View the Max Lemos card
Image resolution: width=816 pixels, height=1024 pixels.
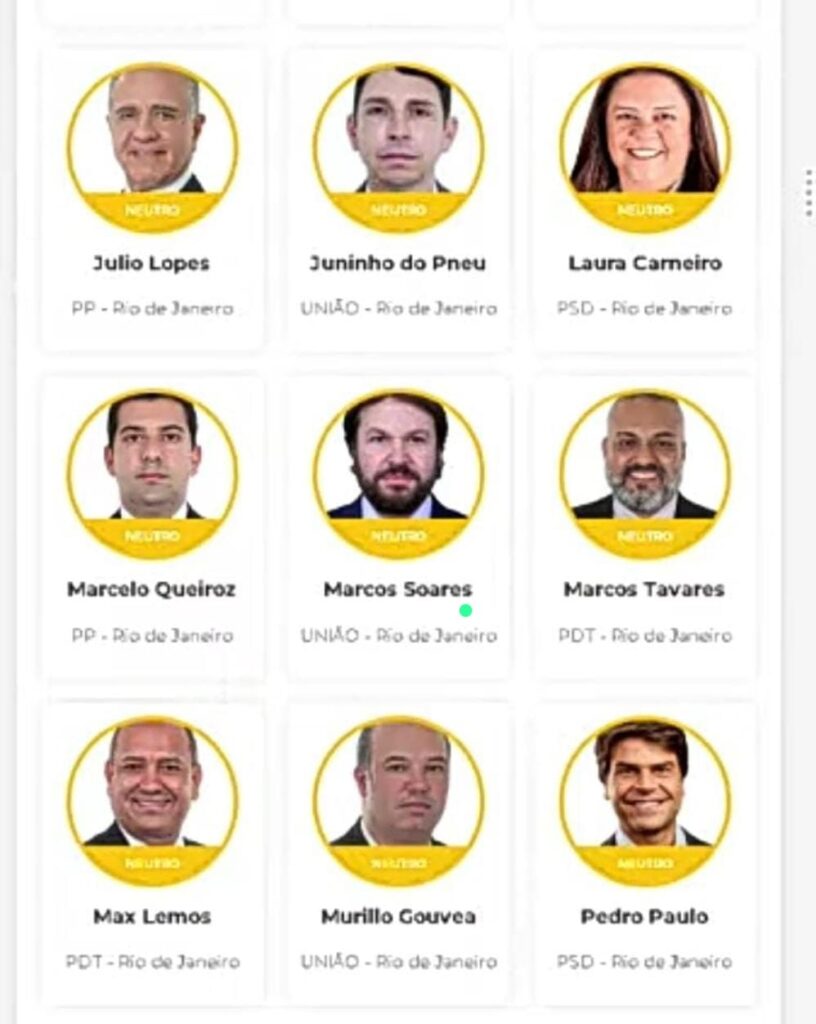point(152,853)
